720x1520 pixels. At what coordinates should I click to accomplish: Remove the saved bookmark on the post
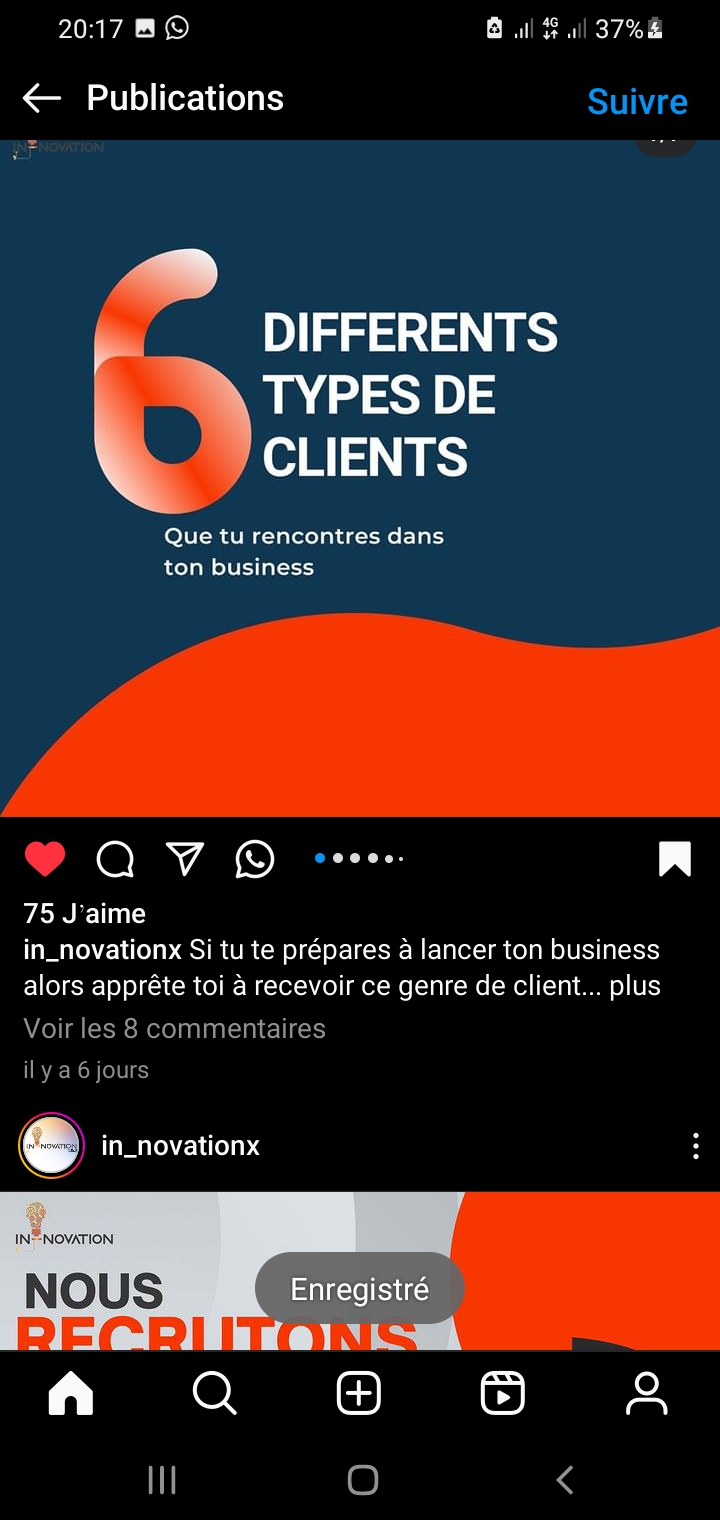point(675,859)
